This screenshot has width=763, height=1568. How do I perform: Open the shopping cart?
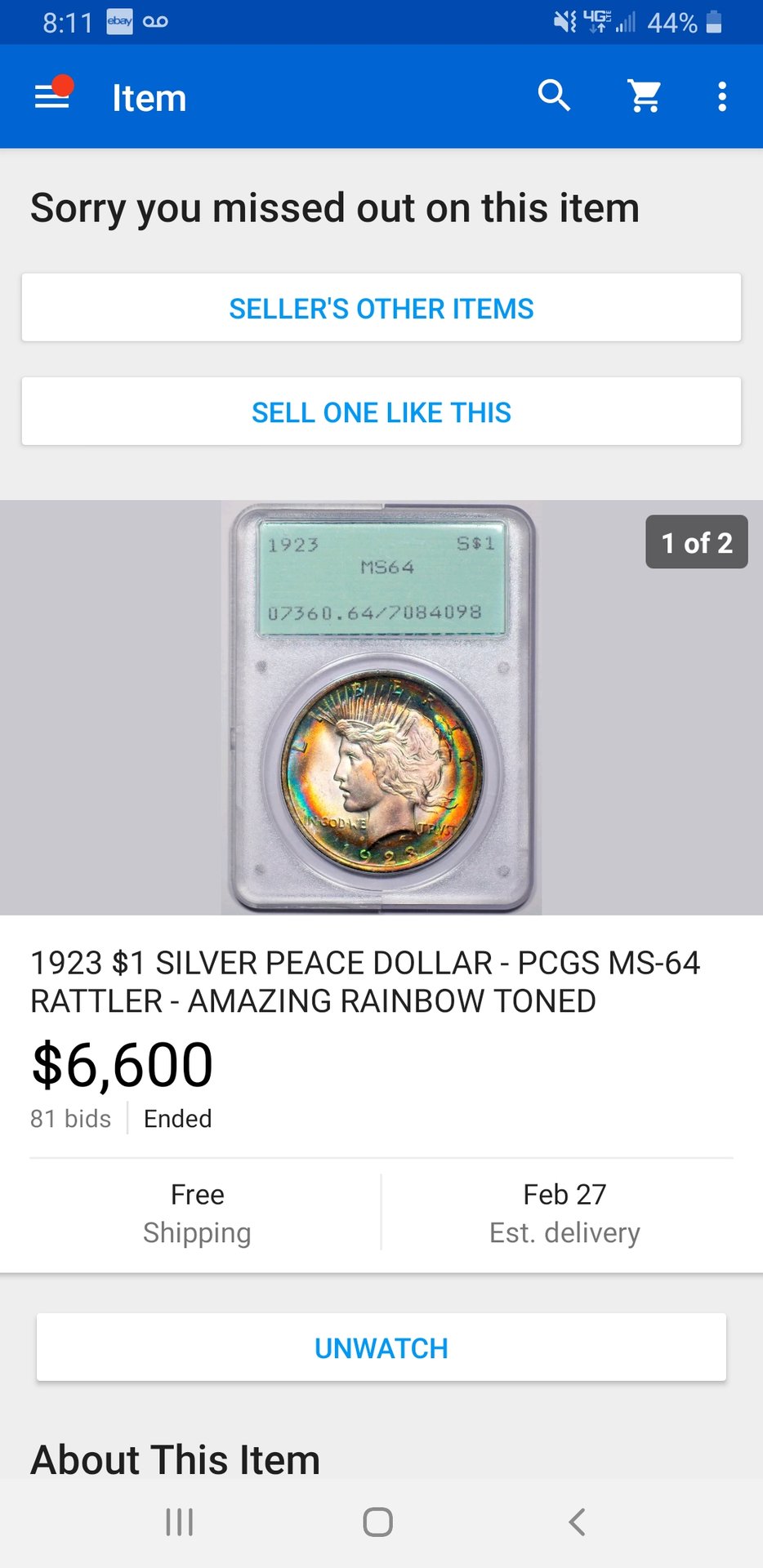[645, 96]
